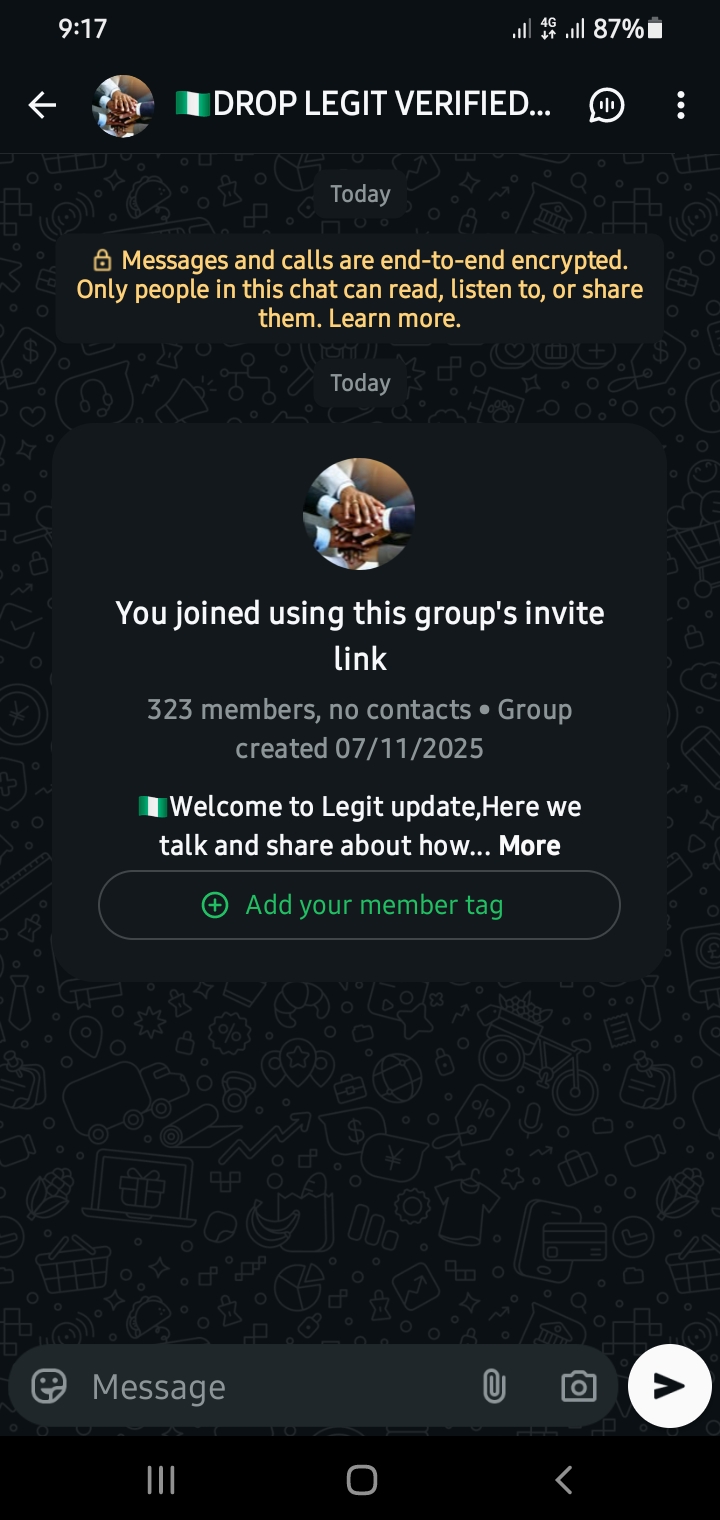Attach a file with the paperclip
Image resolution: width=720 pixels, height=1520 pixels.
tap(494, 1386)
